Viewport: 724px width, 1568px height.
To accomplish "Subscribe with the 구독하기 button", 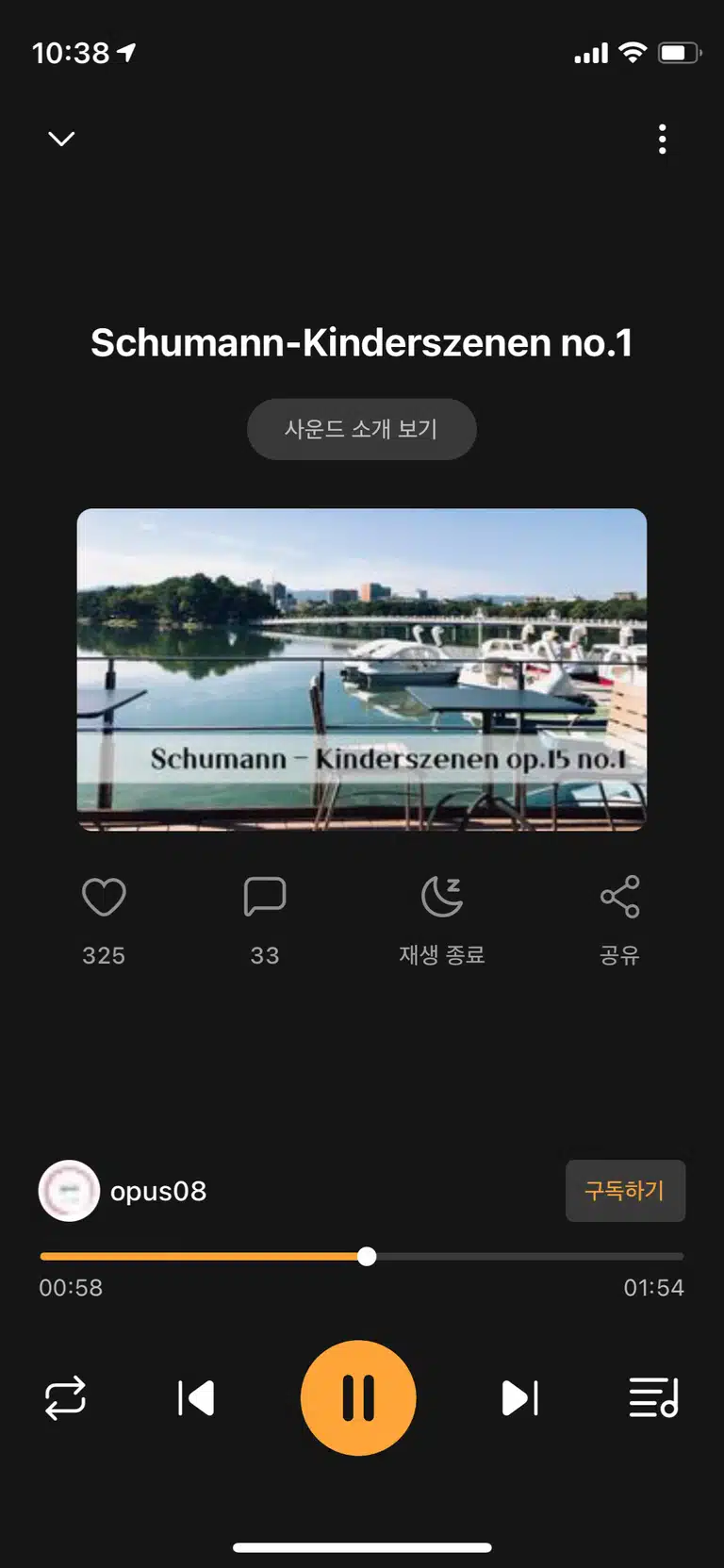I will [x=625, y=1191].
